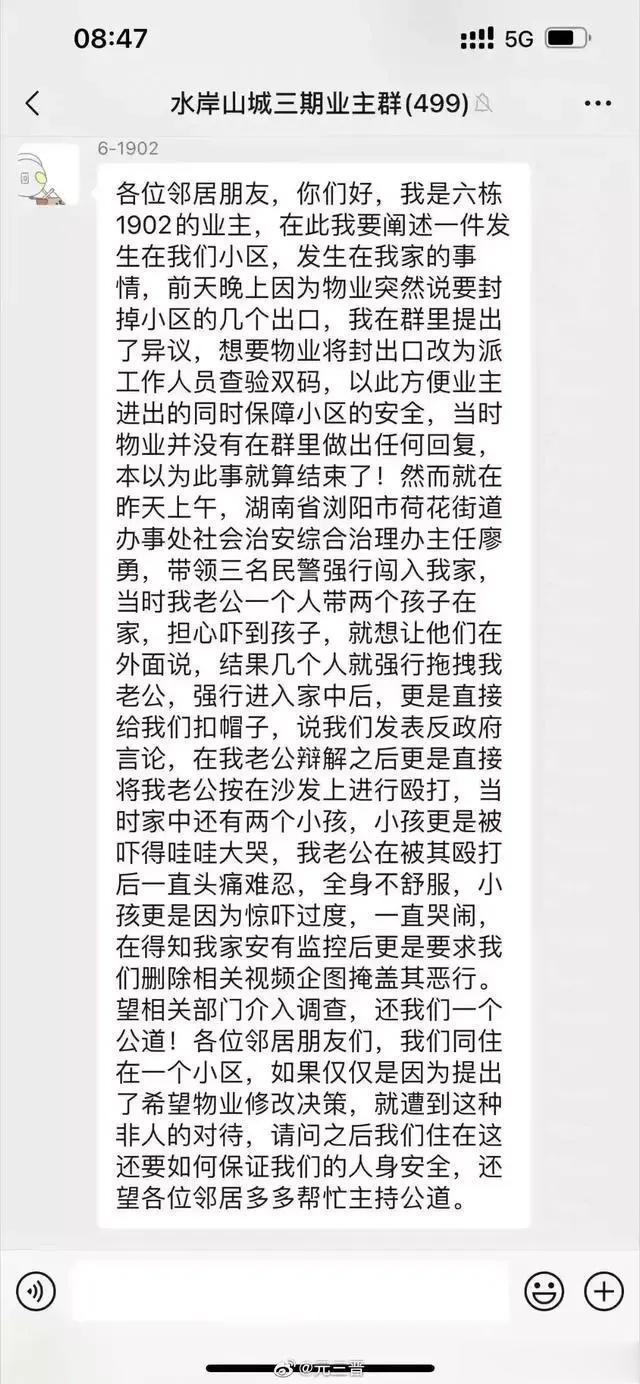Open the profile avatar of 6-1902

pyautogui.click(x=49, y=175)
